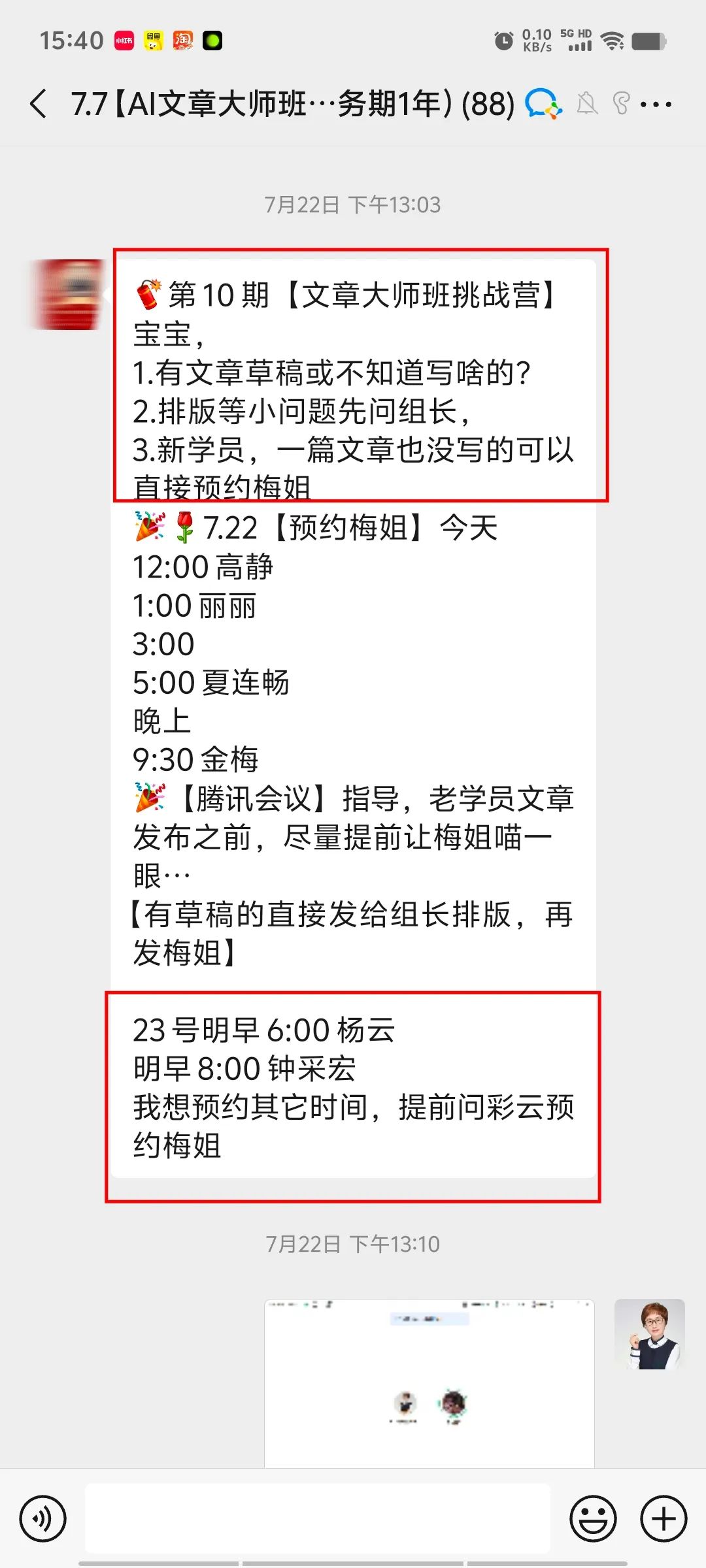The height and width of the screenshot is (1568, 706).
Task: Open the emoji picker
Action: coord(592,1518)
